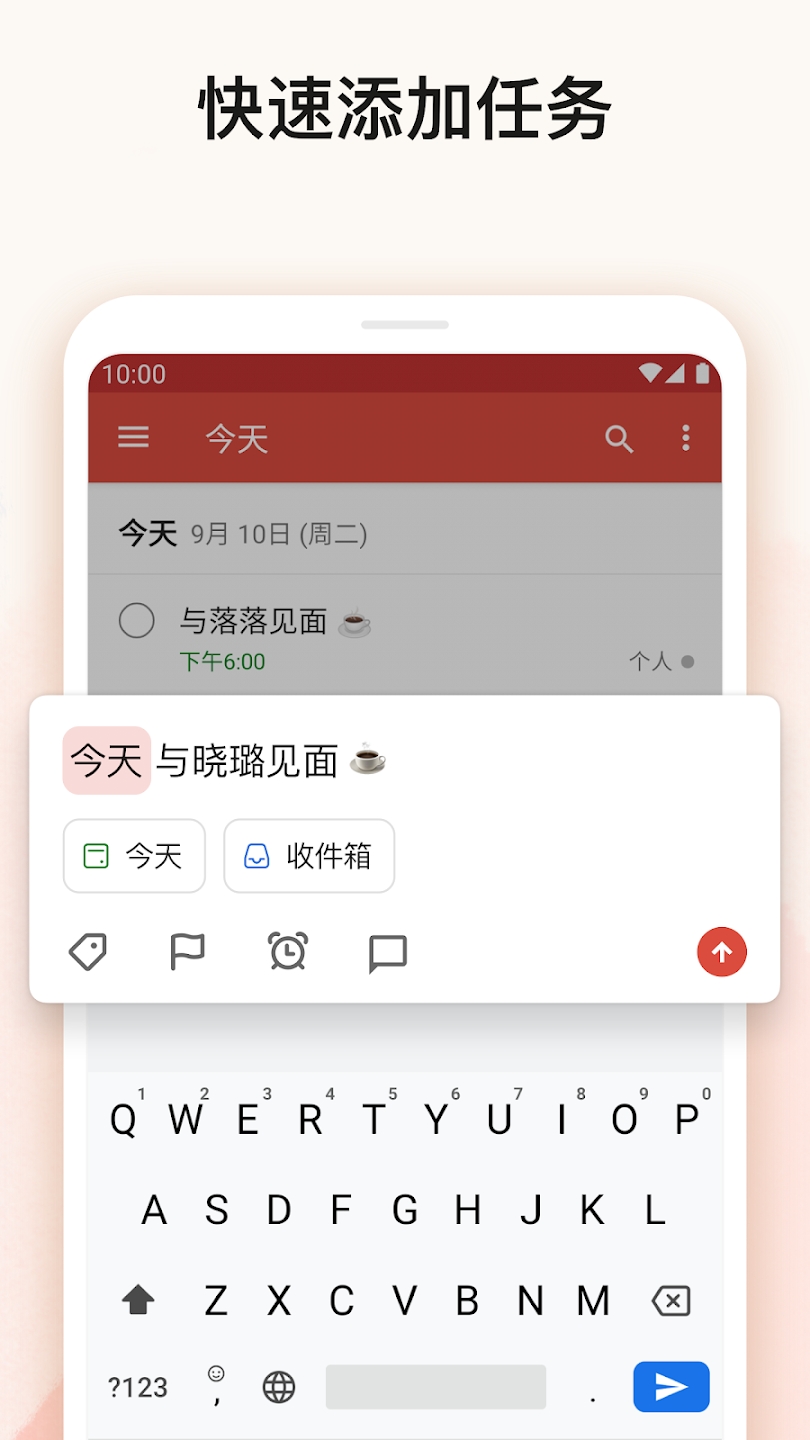Add a reminder with the alarm icon
This screenshot has height=1440, width=810.
287,952
